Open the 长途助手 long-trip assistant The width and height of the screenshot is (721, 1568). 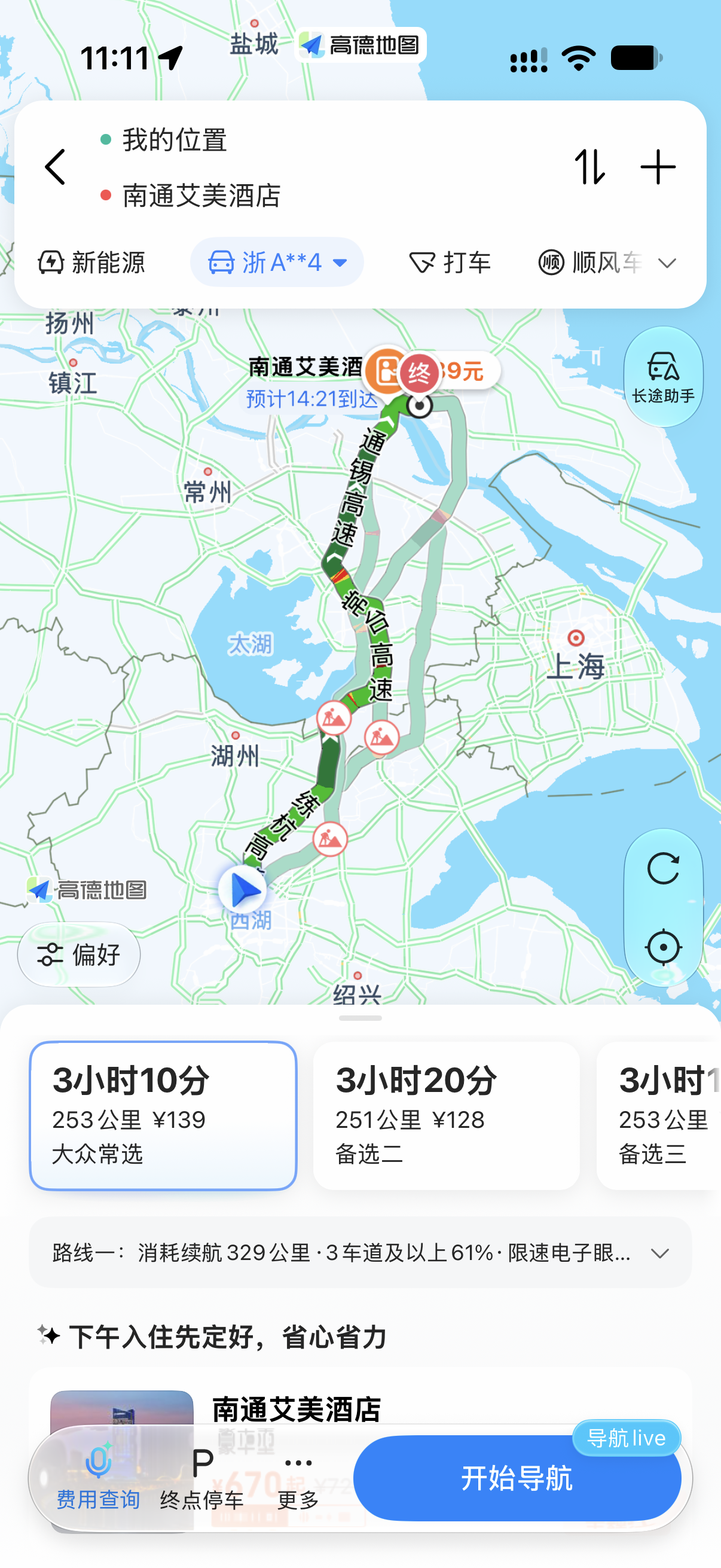[663, 377]
